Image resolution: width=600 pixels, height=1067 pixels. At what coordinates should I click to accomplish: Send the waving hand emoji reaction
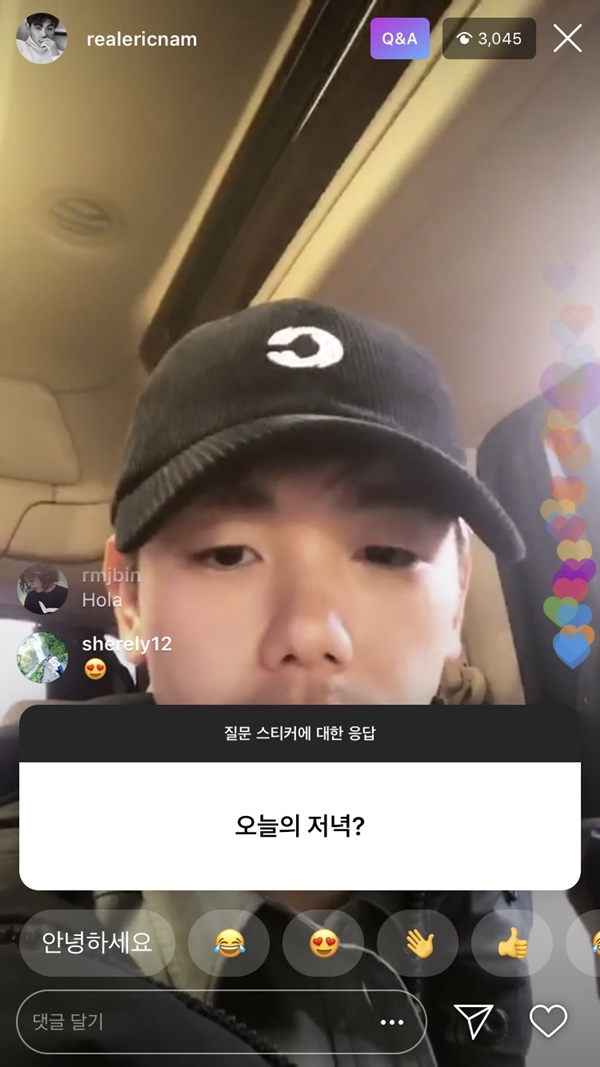(x=418, y=942)
